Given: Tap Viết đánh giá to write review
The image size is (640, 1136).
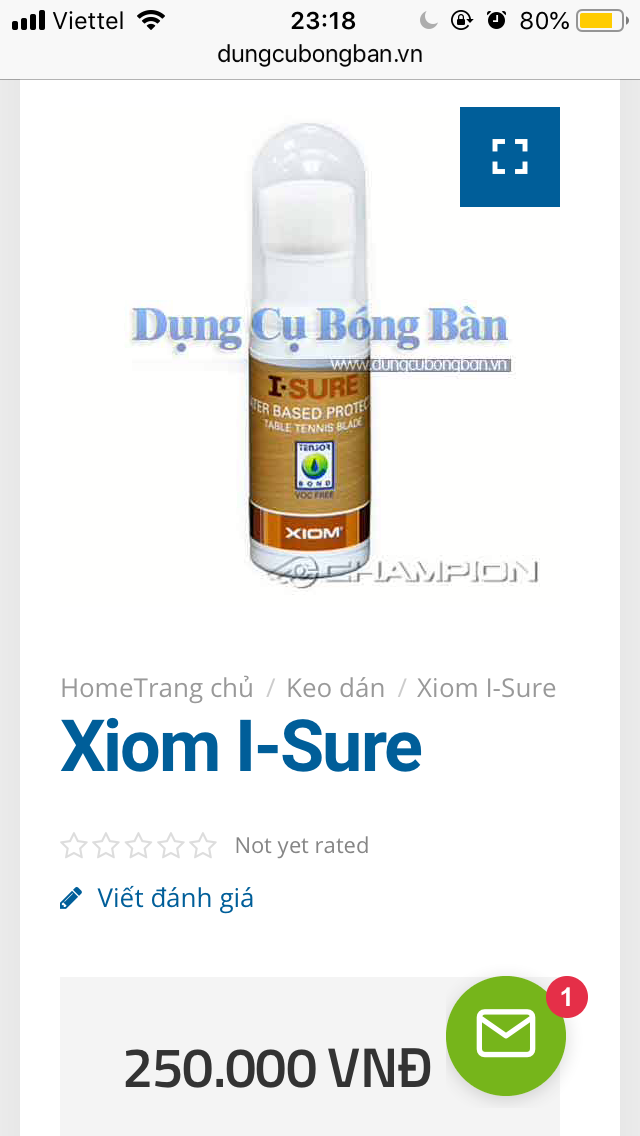Looking at the screenshot, I should pos(174,898).
